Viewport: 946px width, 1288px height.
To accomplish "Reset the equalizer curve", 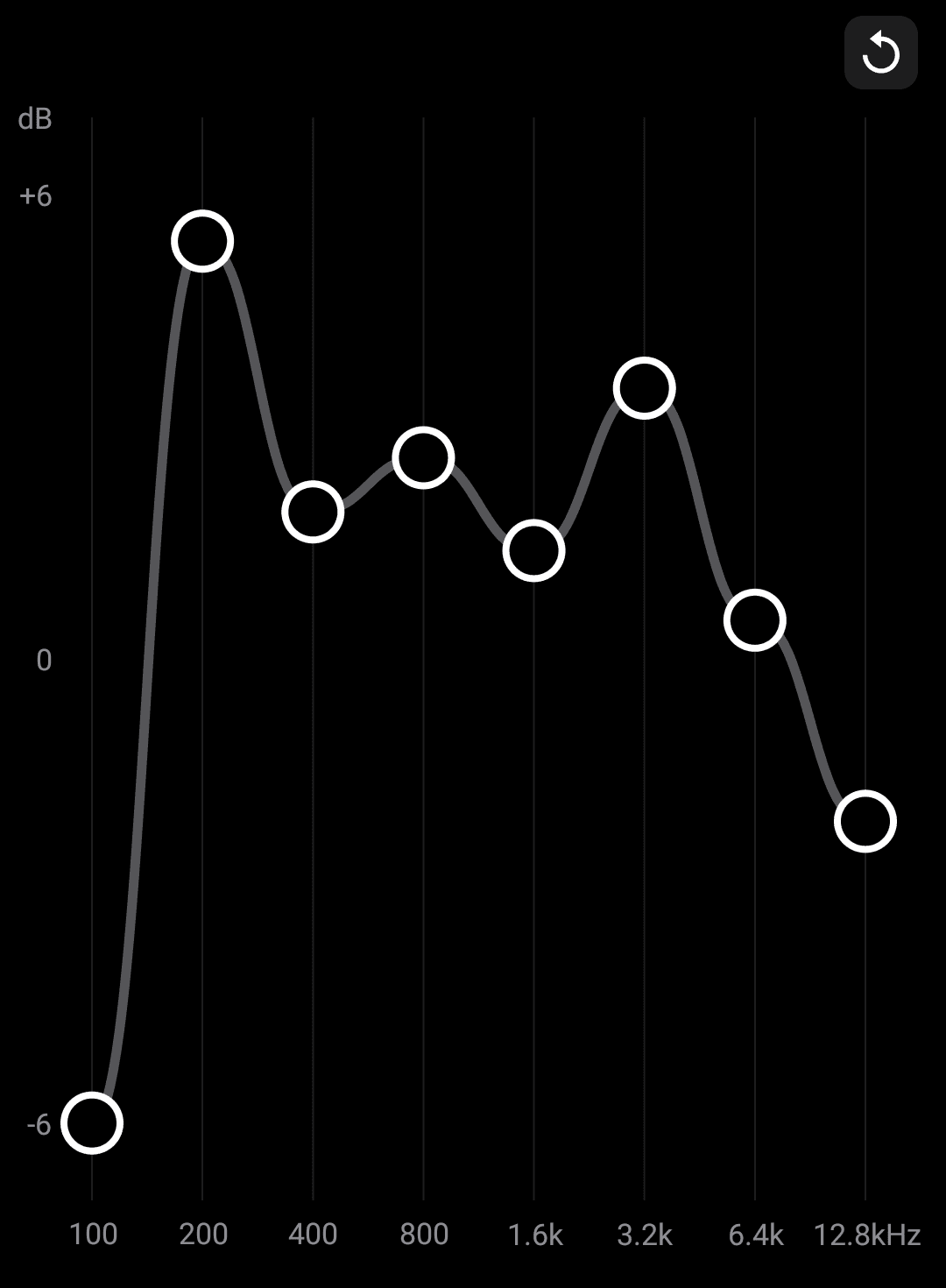I will 880,53.
